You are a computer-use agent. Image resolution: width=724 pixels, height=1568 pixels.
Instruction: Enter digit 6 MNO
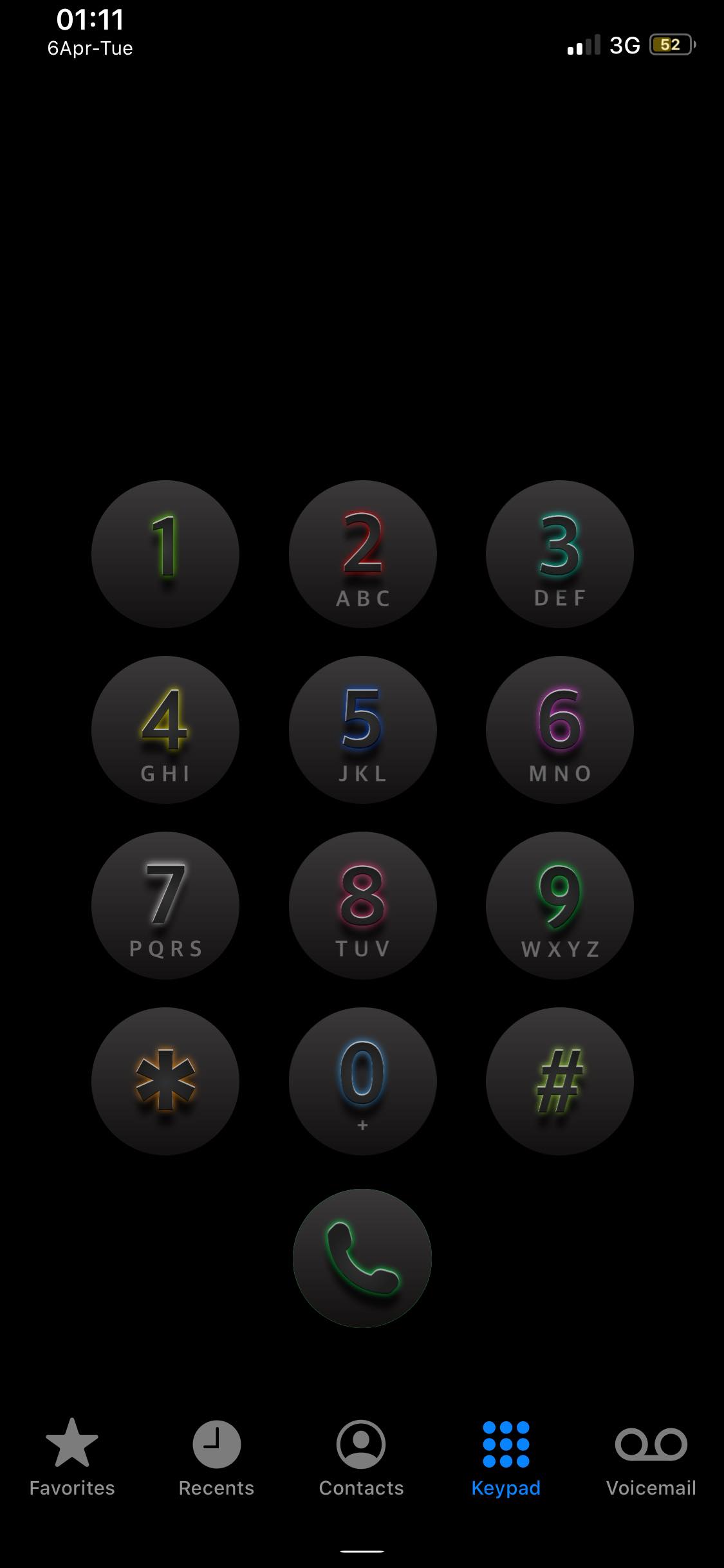click(560, 730)
